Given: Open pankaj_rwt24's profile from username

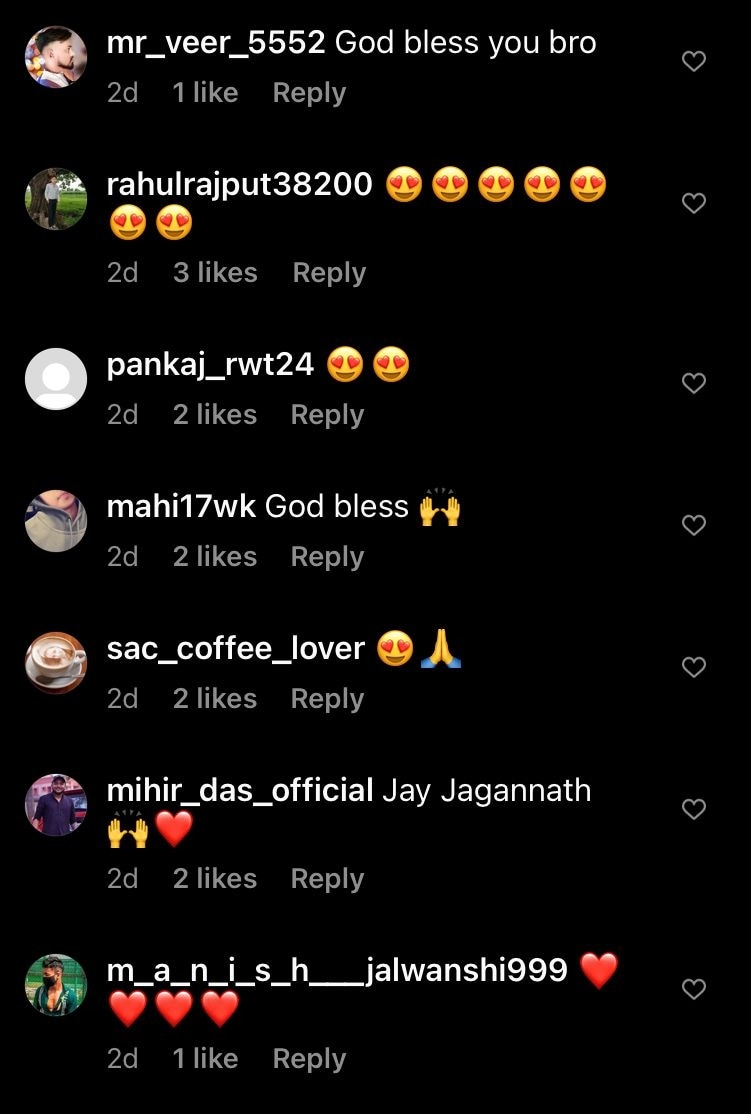Looking at the screenshot, I should pos(210,365).
